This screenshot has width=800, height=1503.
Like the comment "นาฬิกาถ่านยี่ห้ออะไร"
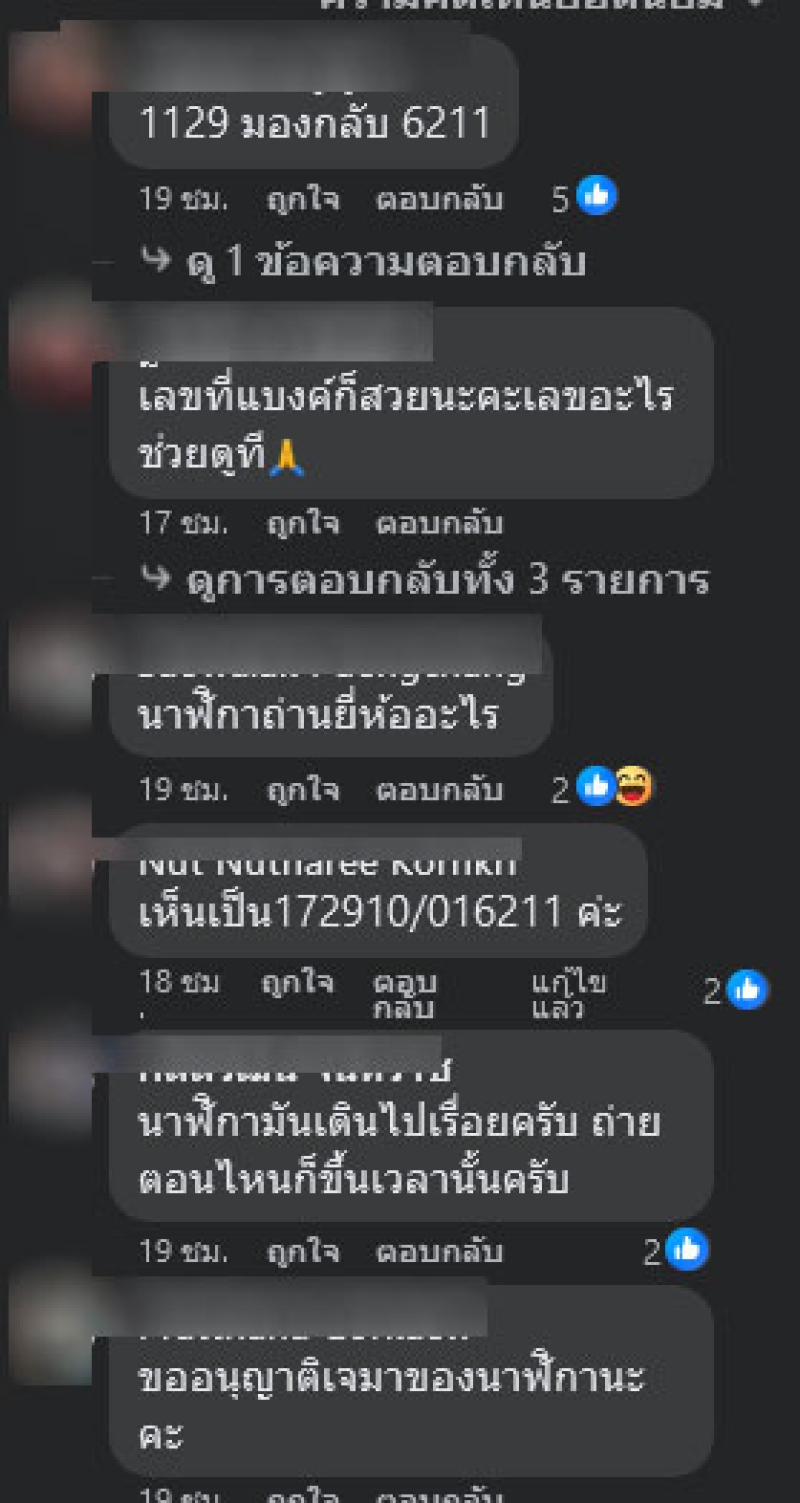pos(302,789)
